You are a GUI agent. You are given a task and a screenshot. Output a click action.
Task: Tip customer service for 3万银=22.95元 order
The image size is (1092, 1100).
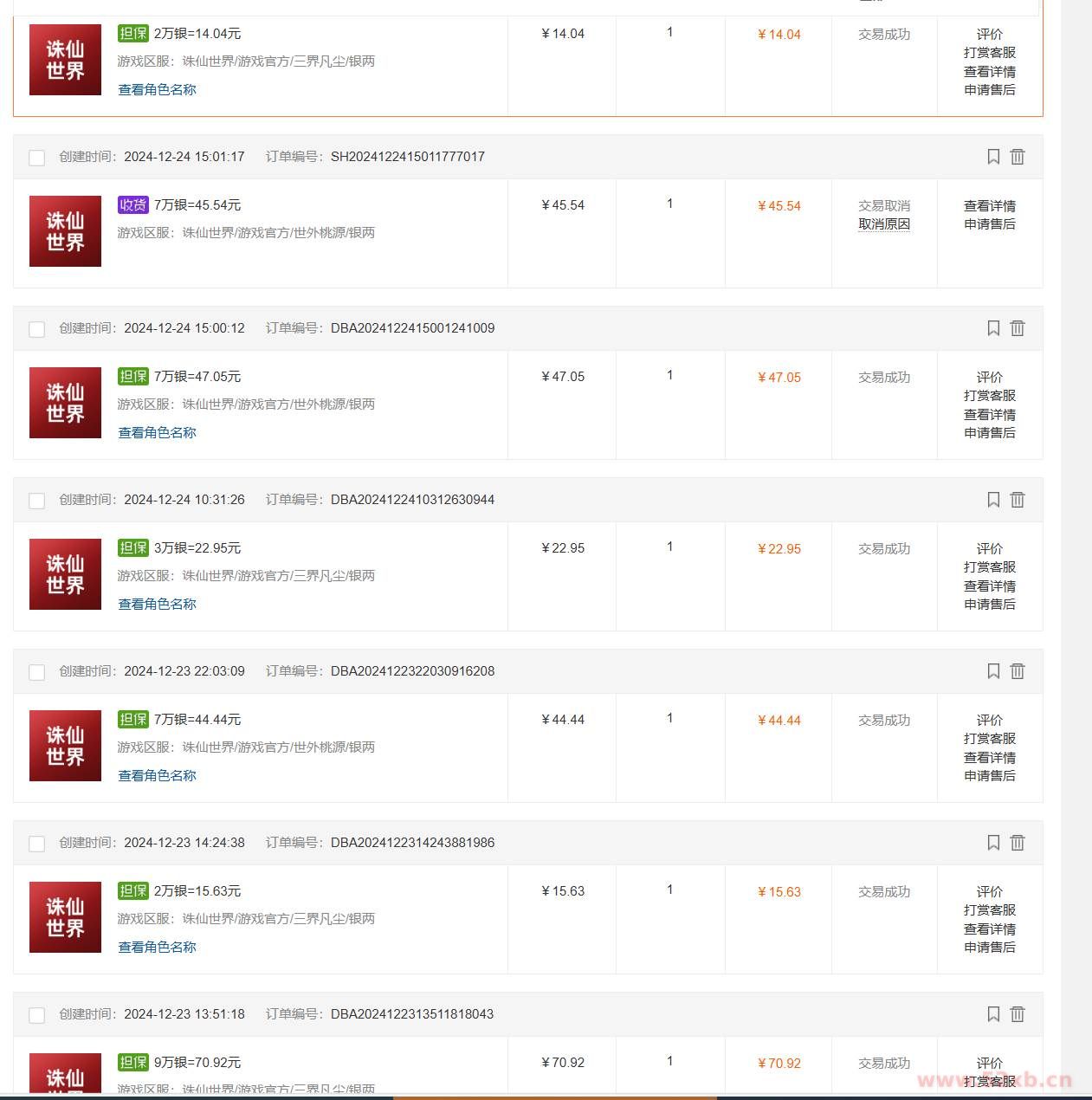click(989, 567)
